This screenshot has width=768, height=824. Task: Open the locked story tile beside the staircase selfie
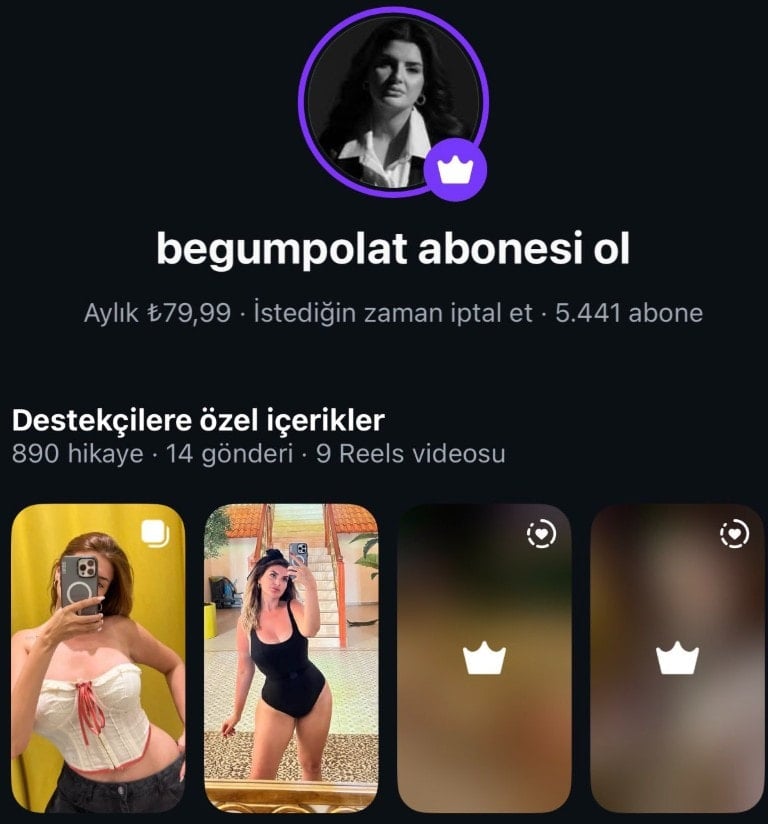pos(484,658)
